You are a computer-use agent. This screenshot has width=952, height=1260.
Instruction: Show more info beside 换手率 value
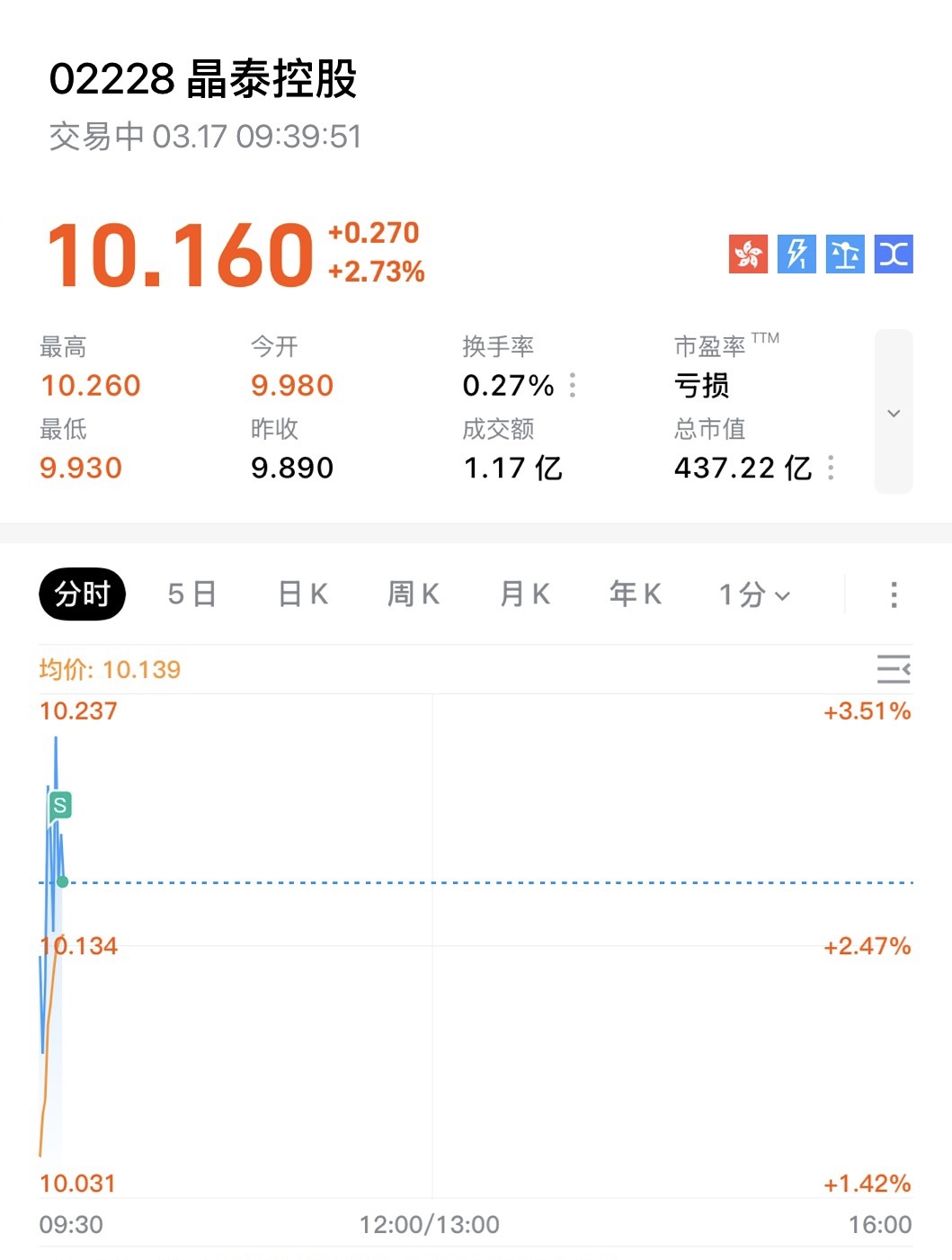(573, 386)
